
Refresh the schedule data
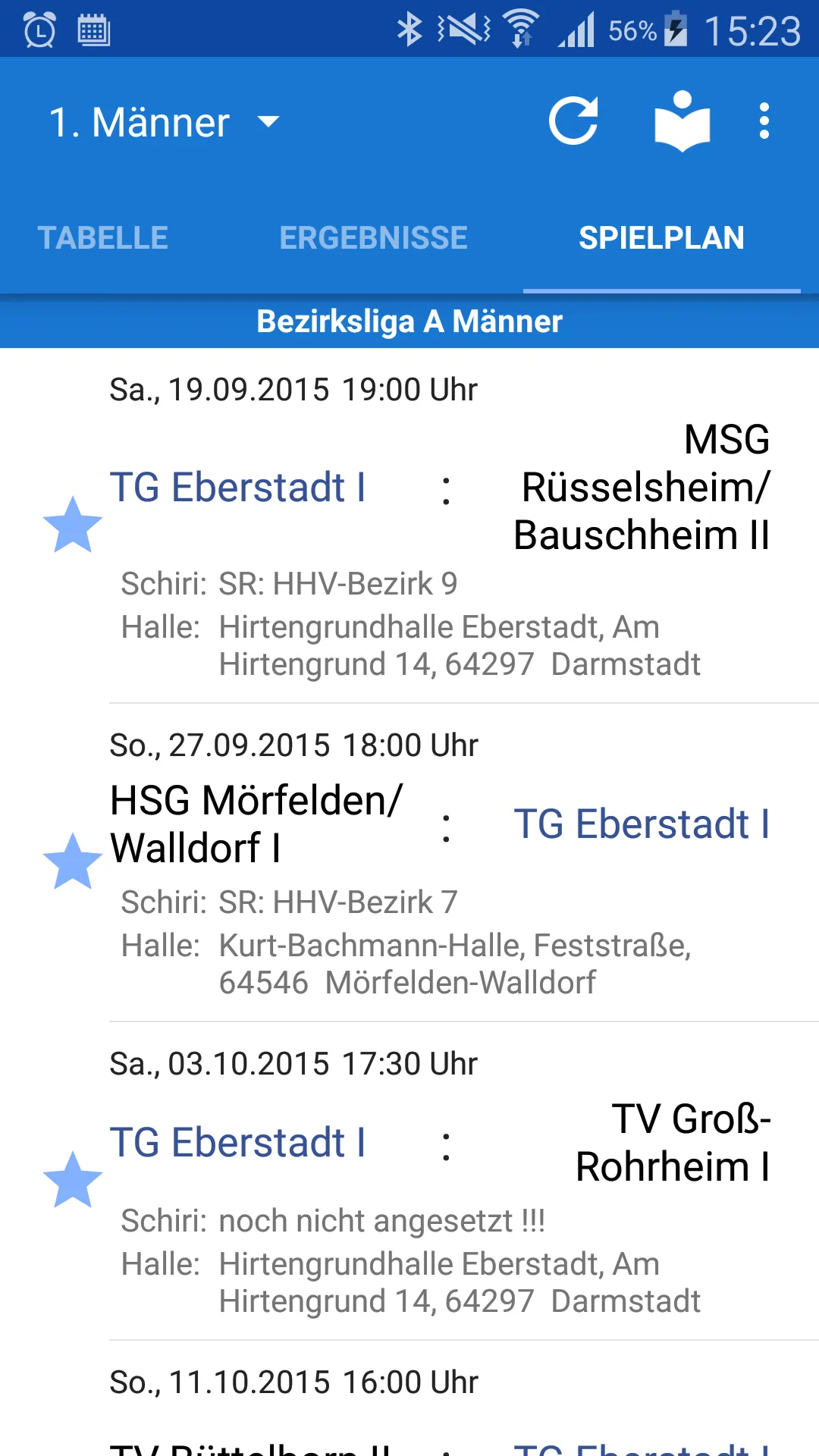coord(573,121)
